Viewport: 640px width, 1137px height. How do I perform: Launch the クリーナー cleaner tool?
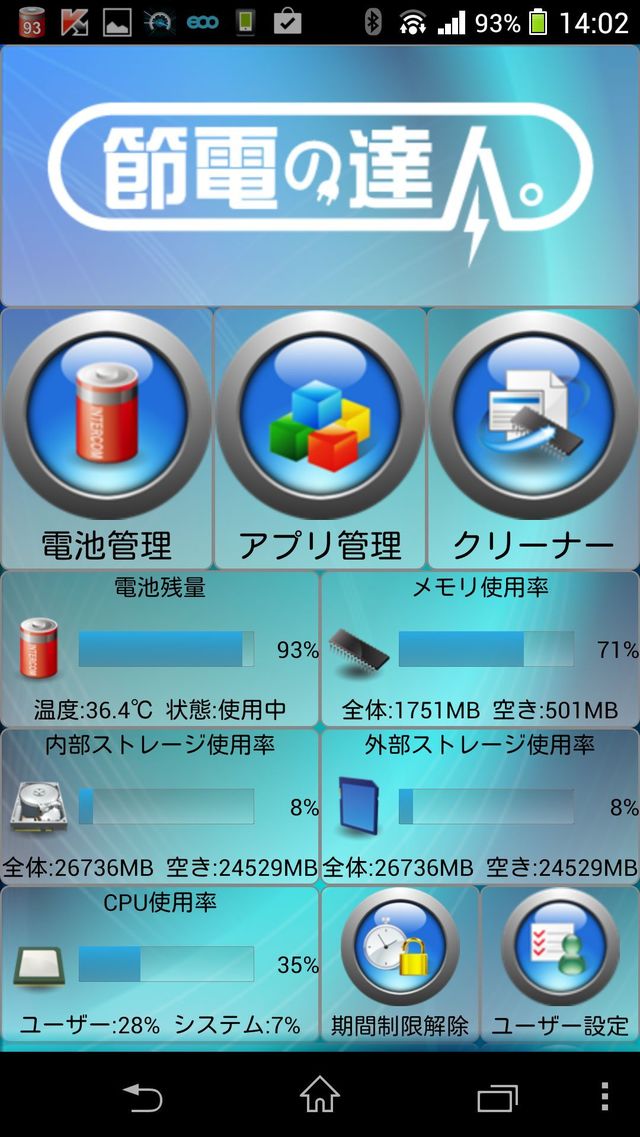(x=533, y=437)
